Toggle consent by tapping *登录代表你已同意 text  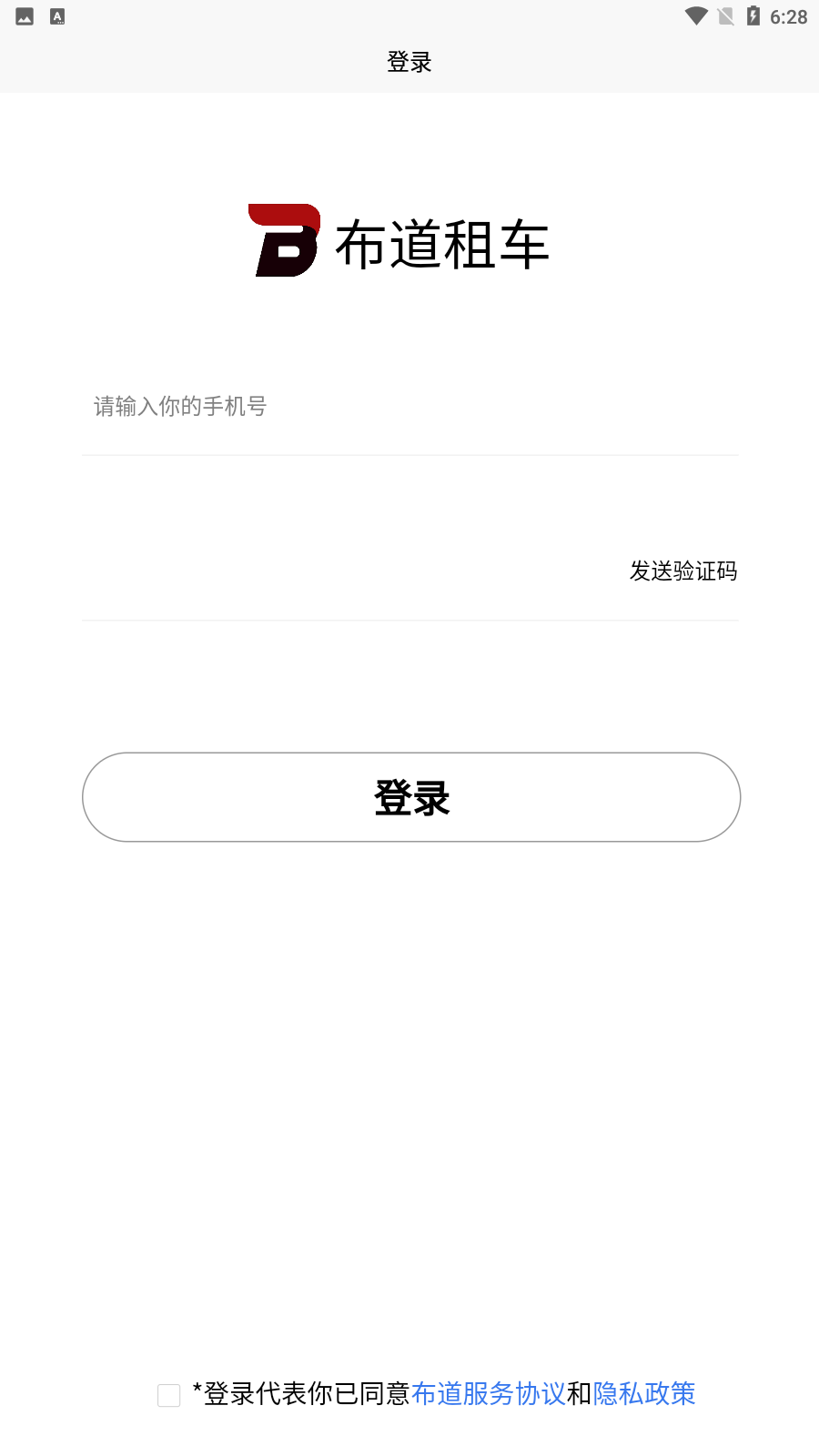tap(300, 1392)
